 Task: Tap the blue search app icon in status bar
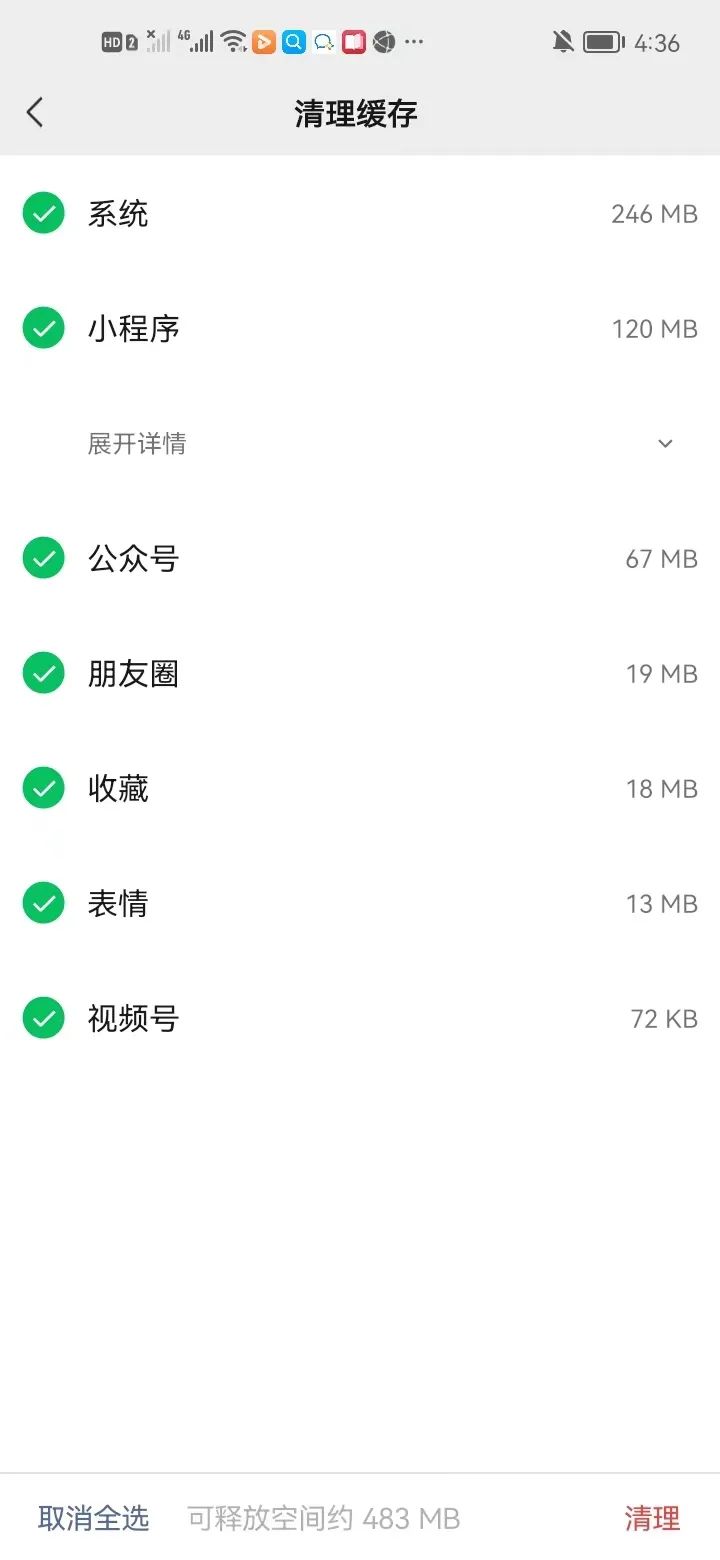click(x=293, y=42)
